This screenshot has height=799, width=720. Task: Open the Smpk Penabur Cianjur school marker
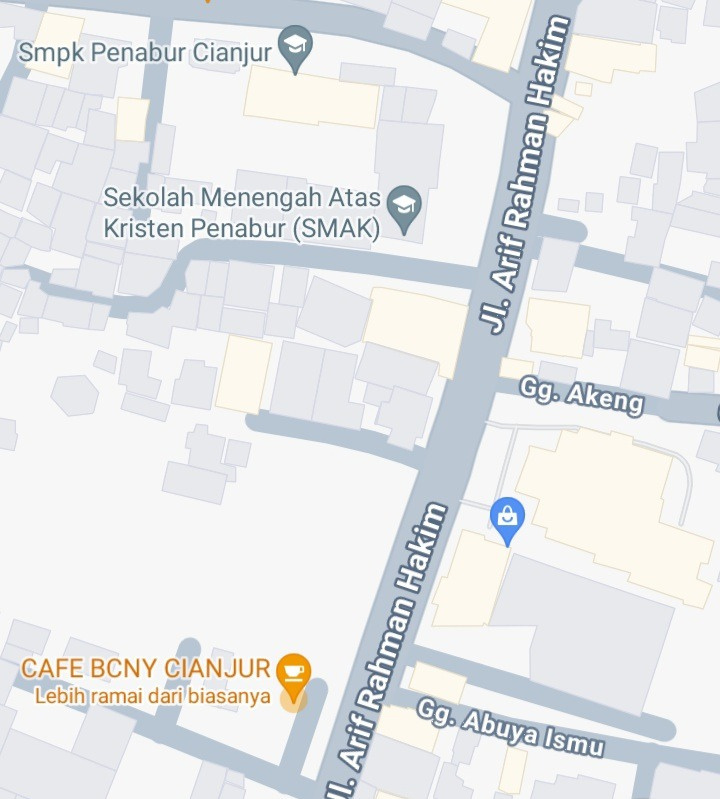pyautogui.click(x=295, y=47)
